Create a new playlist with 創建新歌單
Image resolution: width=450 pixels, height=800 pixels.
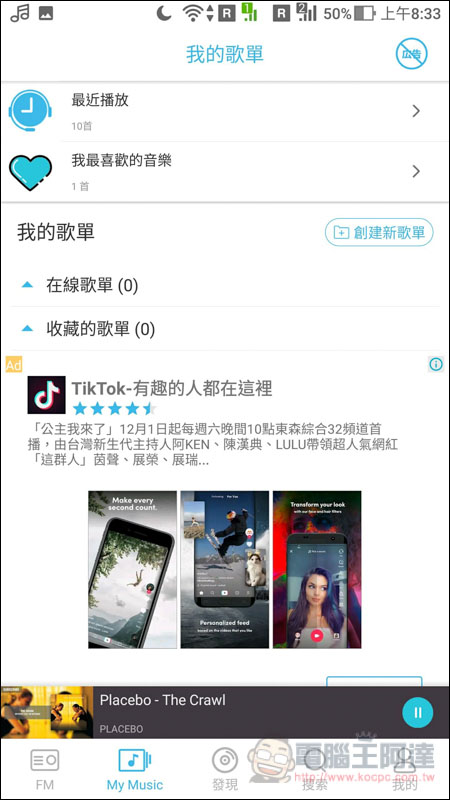379,233
